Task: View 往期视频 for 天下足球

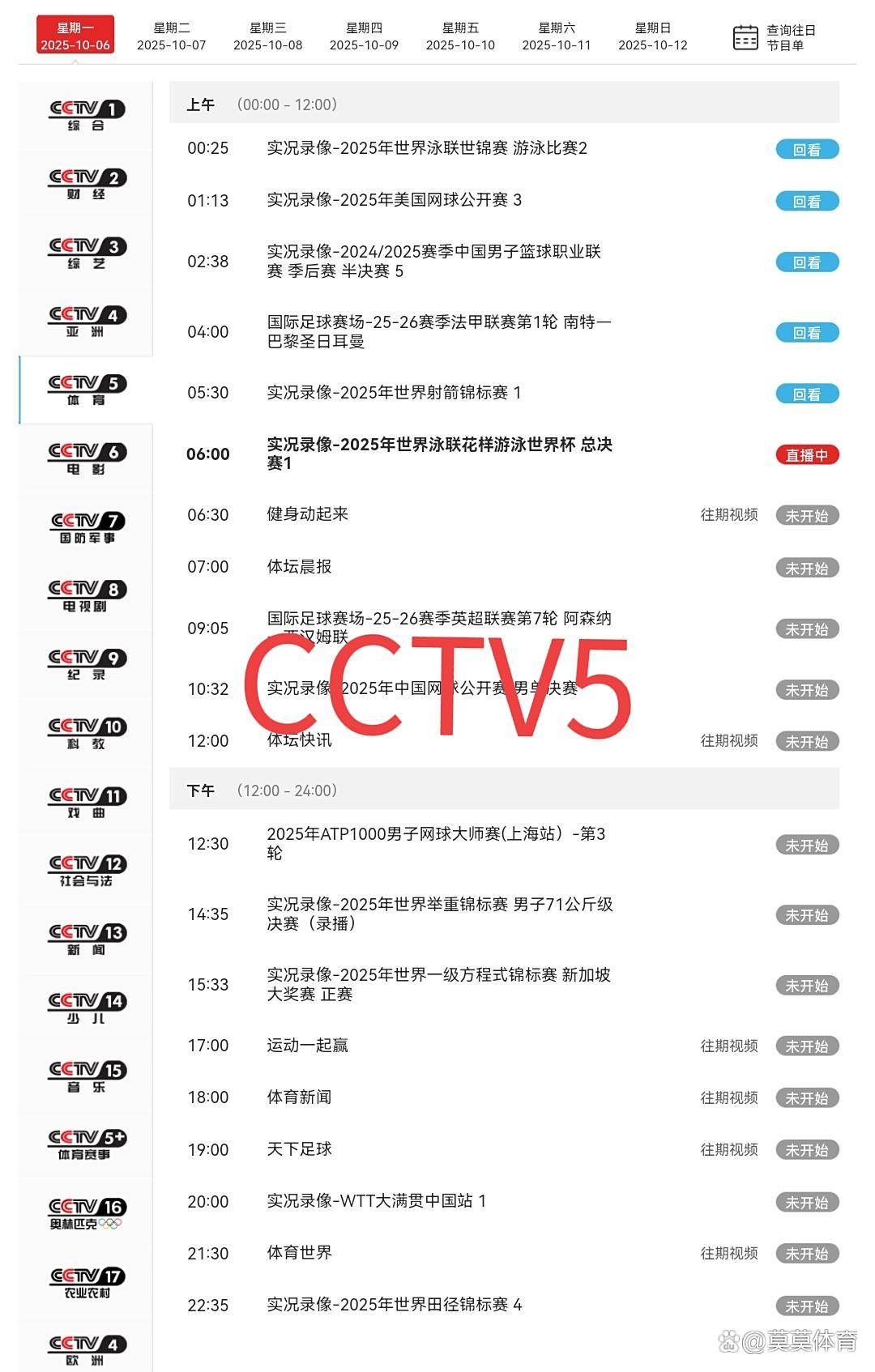Action: click(729, 1149)
